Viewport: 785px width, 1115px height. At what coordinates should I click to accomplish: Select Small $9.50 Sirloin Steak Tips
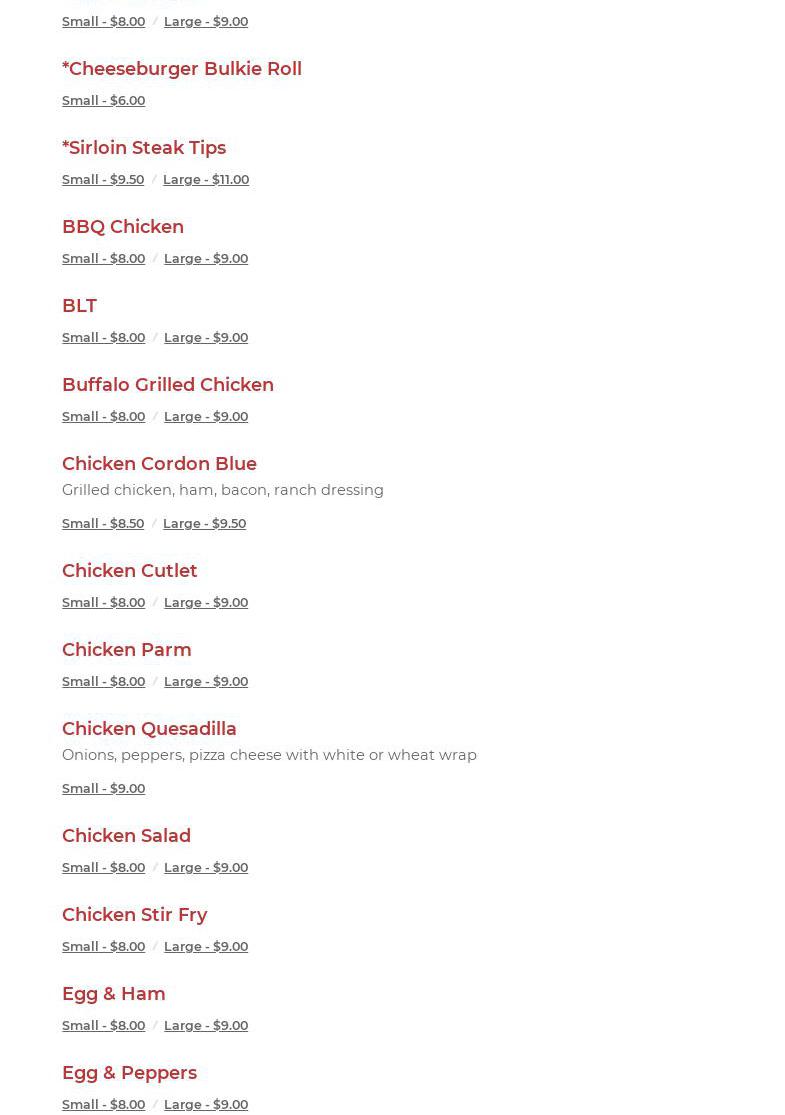point(103,179)
